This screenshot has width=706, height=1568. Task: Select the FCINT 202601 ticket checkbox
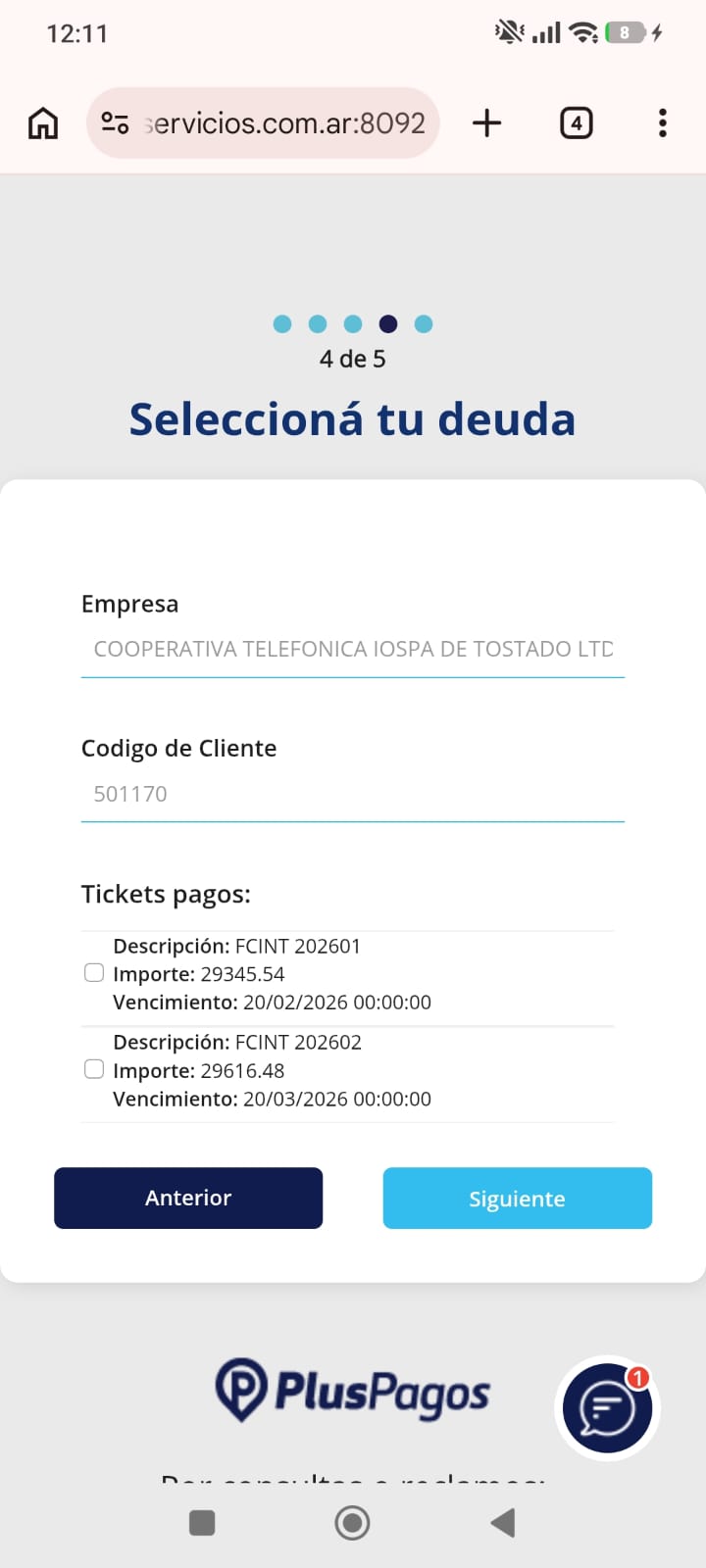(x=94, y=973)
